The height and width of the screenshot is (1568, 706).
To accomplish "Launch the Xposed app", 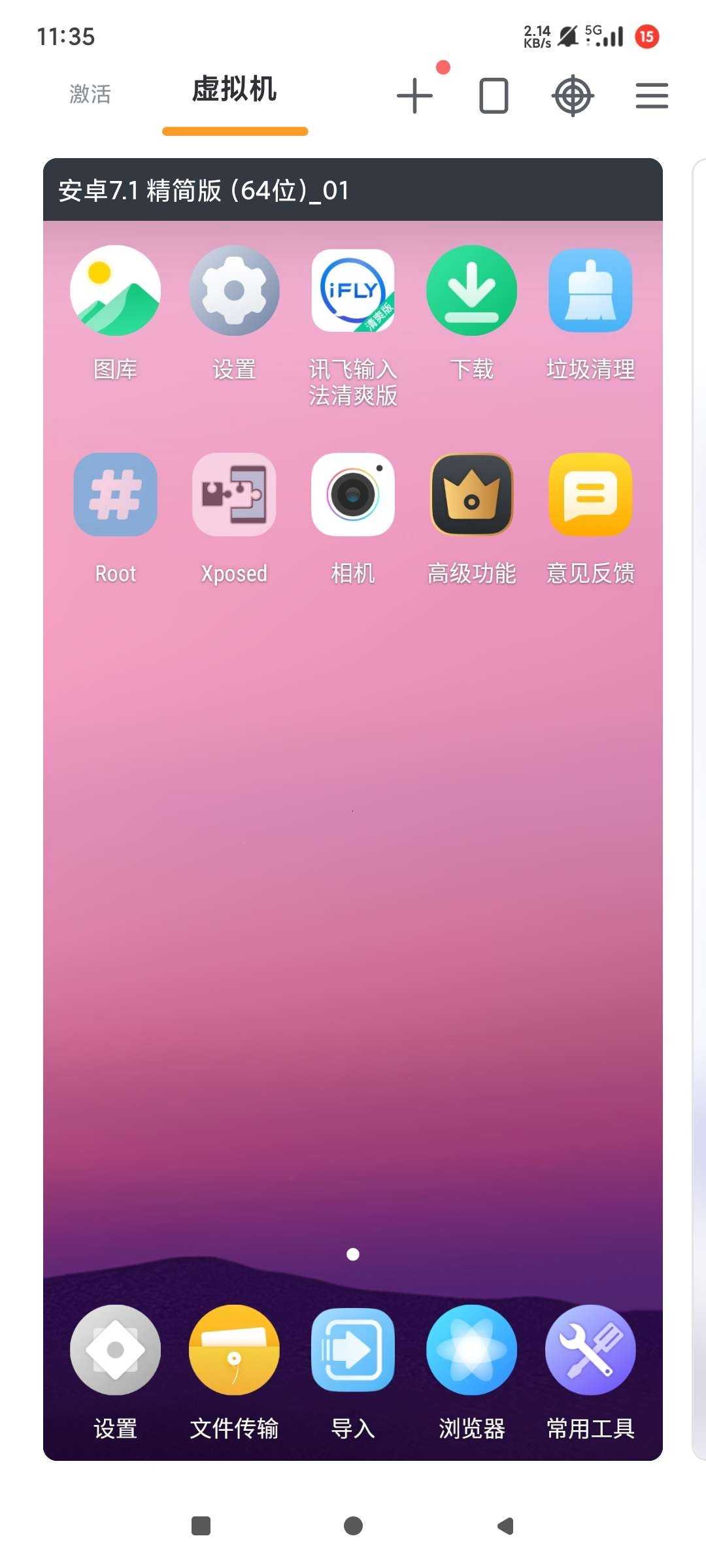I will (234, 495).
